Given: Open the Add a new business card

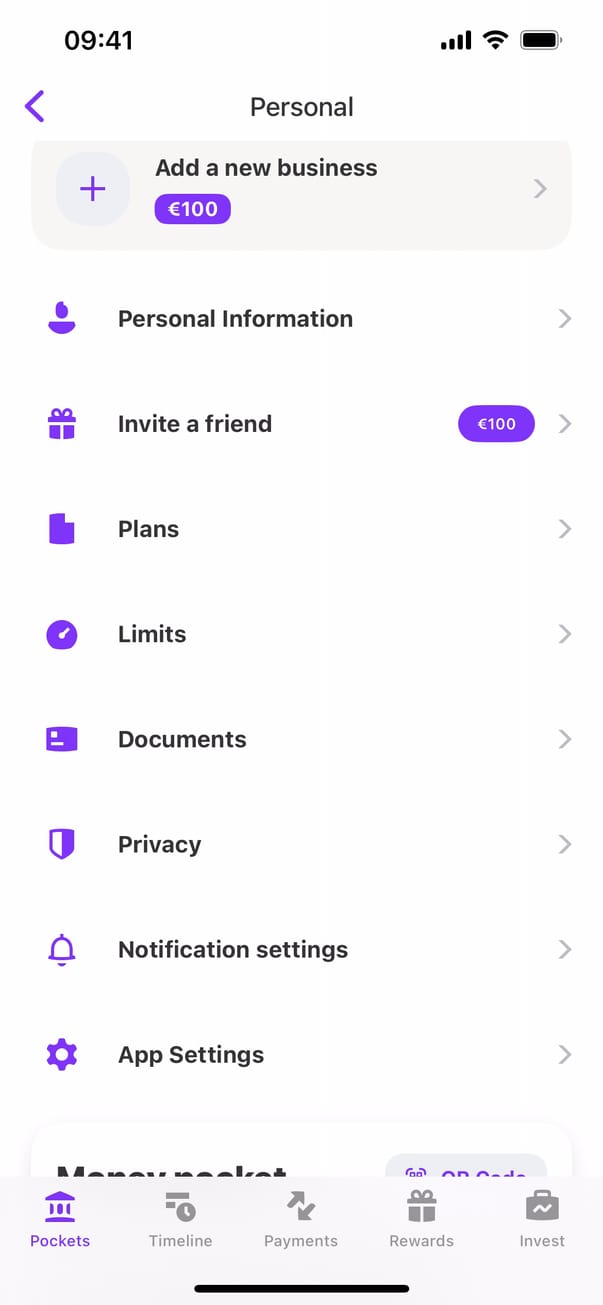Looking at the screenshot, I should click(300, 189).
